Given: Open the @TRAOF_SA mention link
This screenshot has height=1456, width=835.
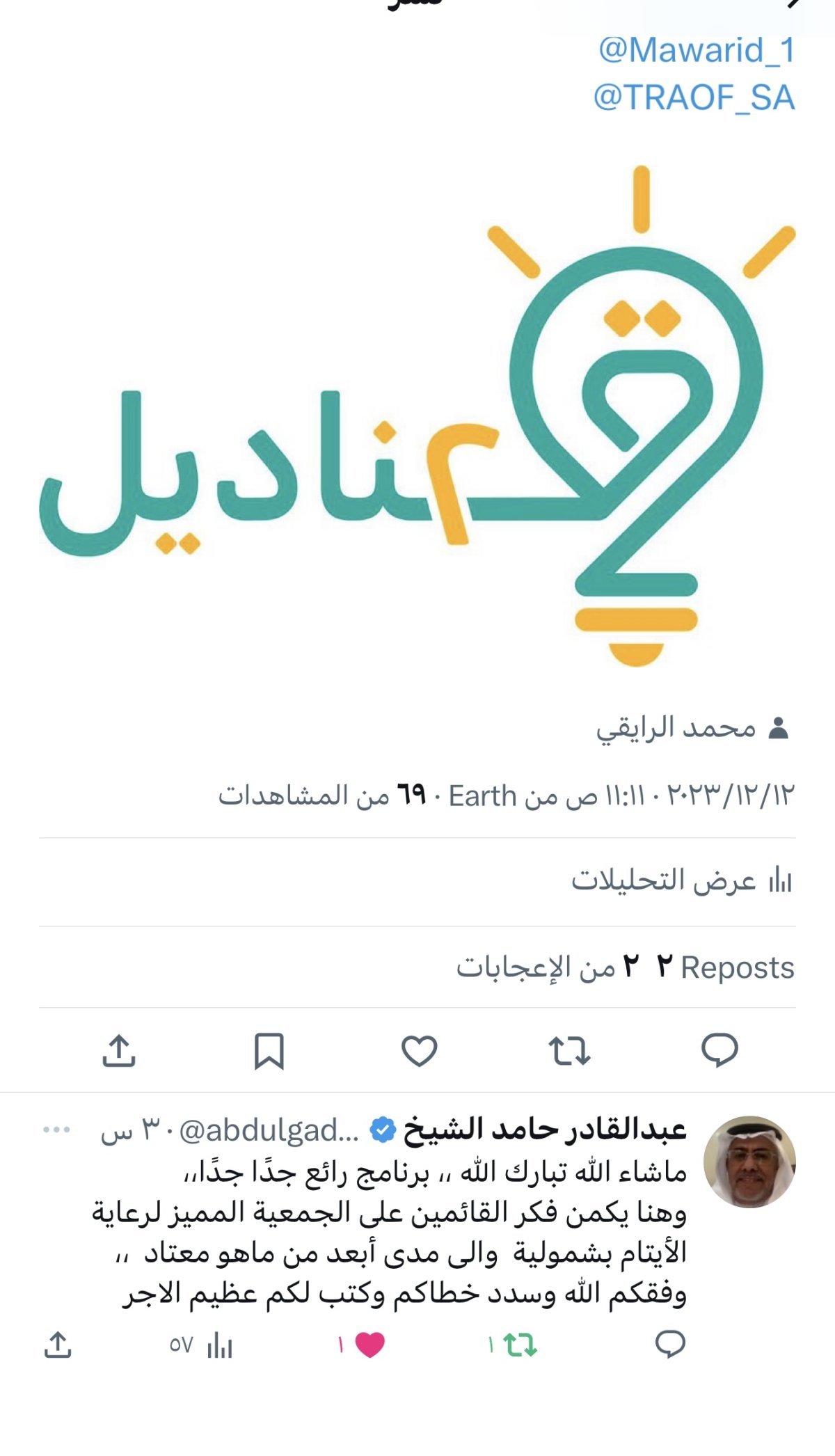Looking at the screenshot, I should (694, 97).
